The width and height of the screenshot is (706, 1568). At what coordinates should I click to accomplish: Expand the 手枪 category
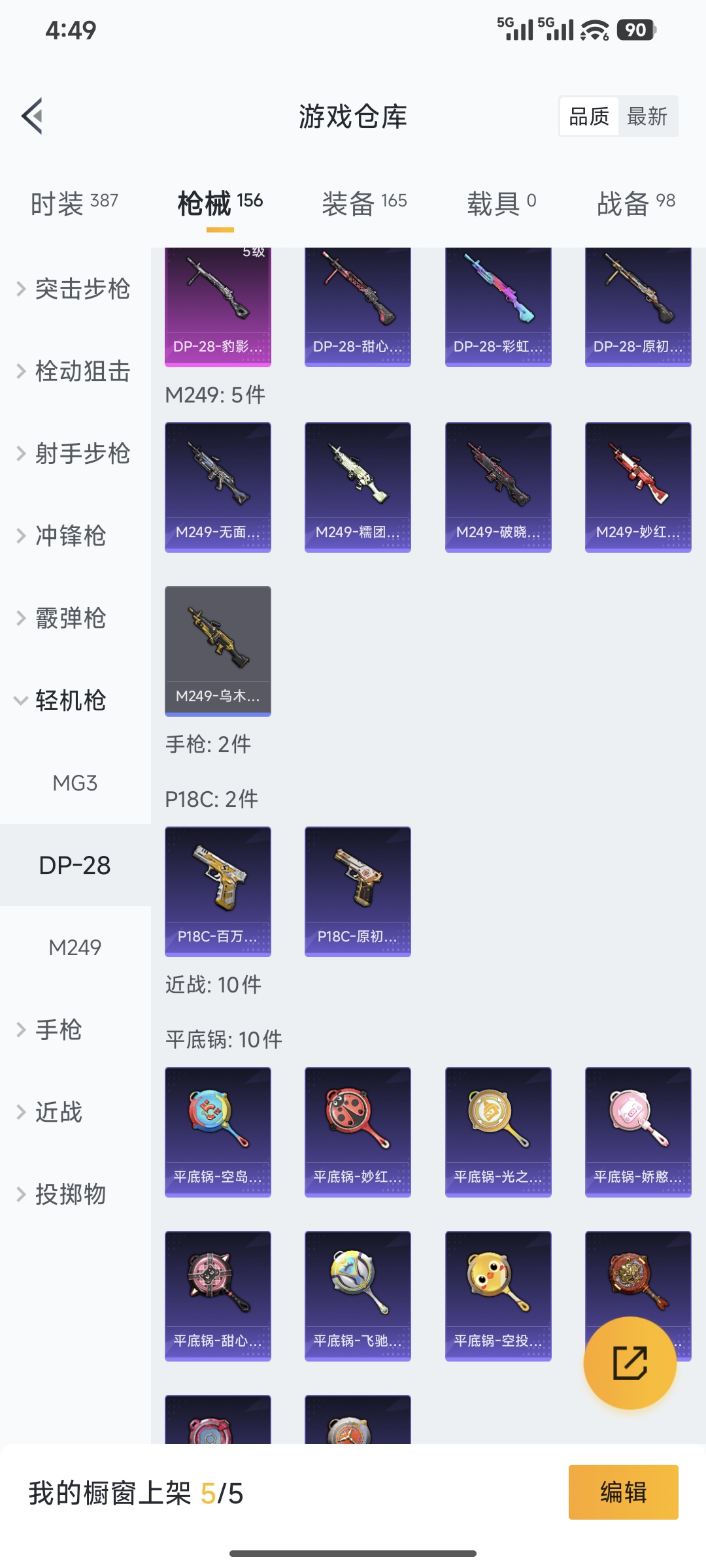coord(59,1030)
